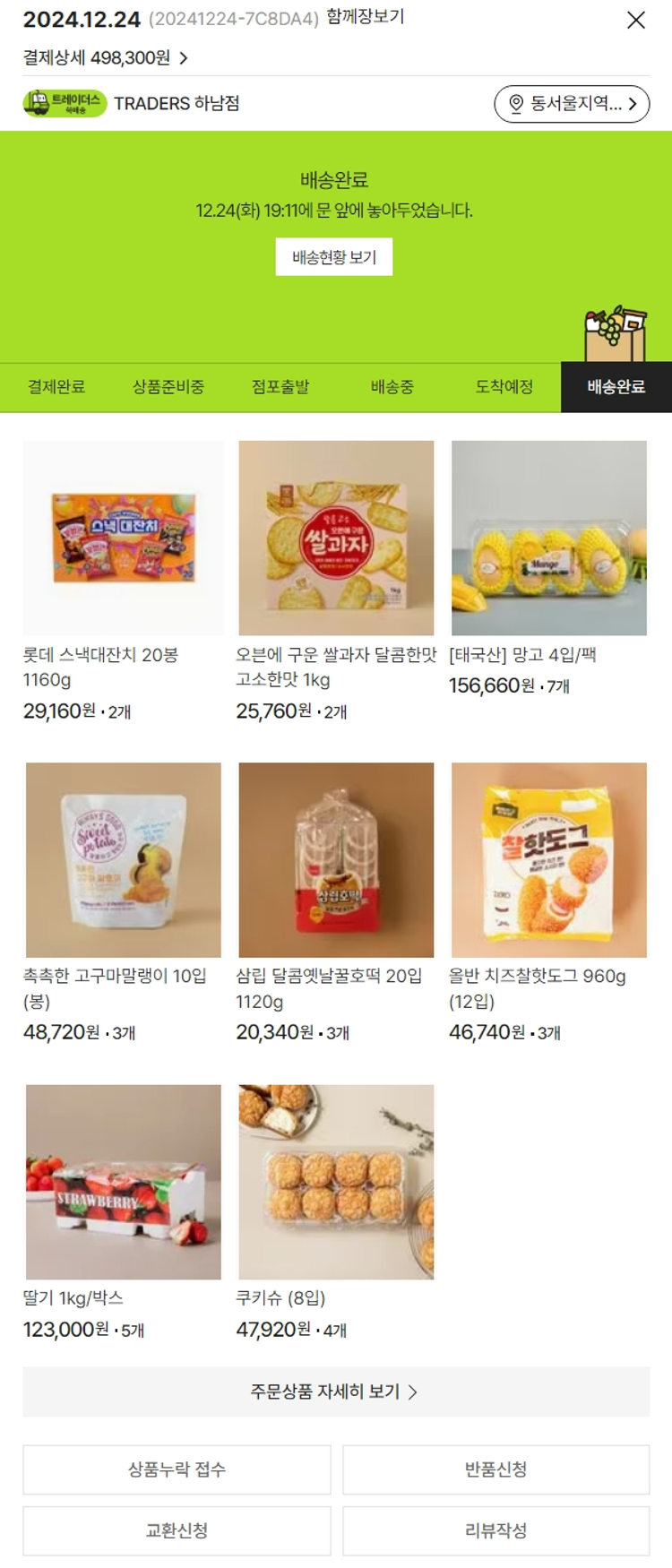The image size is (672, 1568).
Task: Open 삼립 달콤옛날꿀호떡 20입 item
Action: (336, 860)
